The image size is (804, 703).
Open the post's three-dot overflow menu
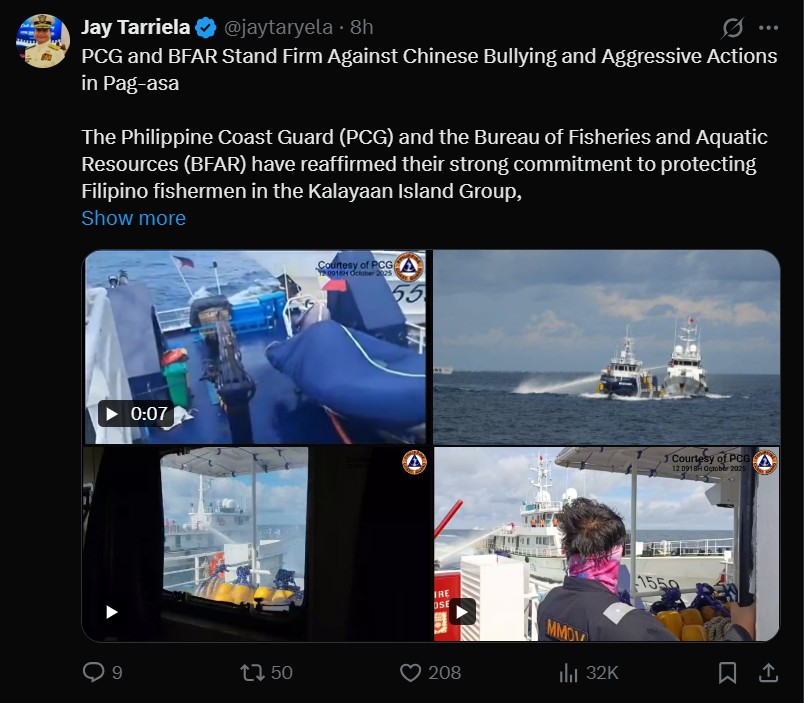[x=768, y=28]
